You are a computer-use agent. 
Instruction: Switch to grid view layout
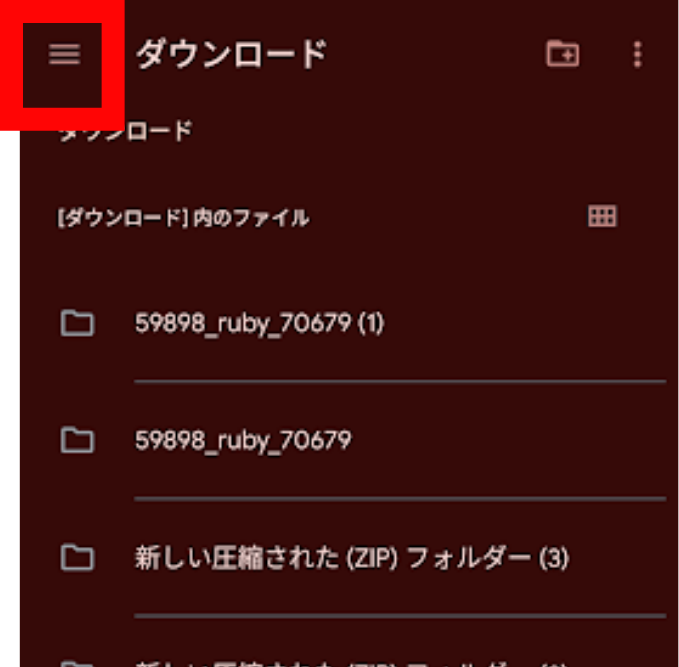point(602,216)
